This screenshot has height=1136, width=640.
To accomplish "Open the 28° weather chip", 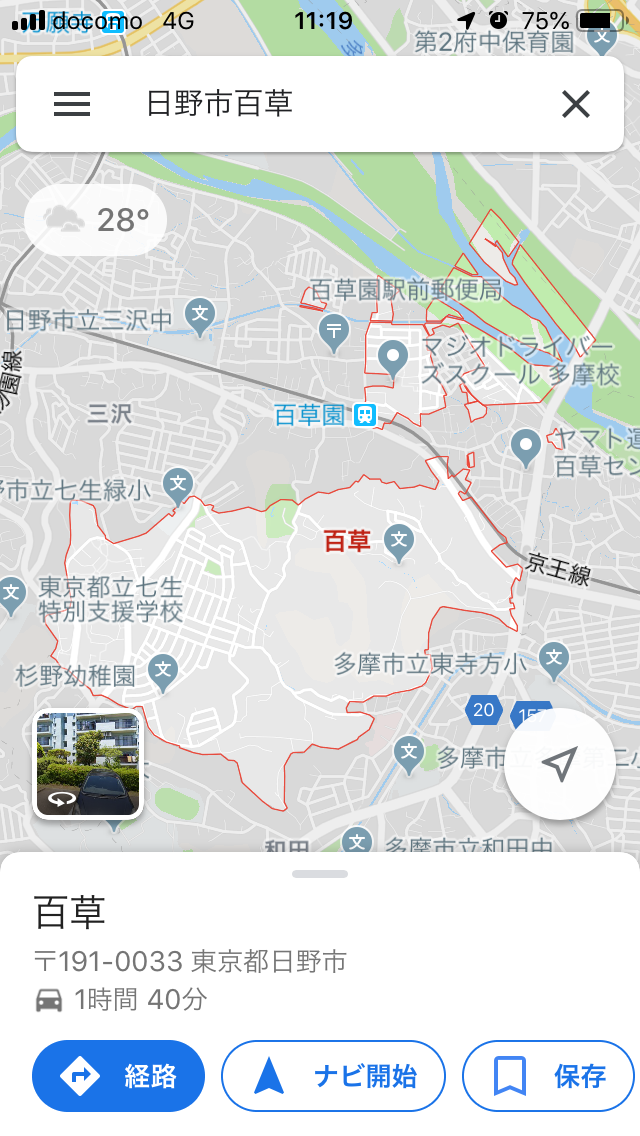I will point(96,219).
